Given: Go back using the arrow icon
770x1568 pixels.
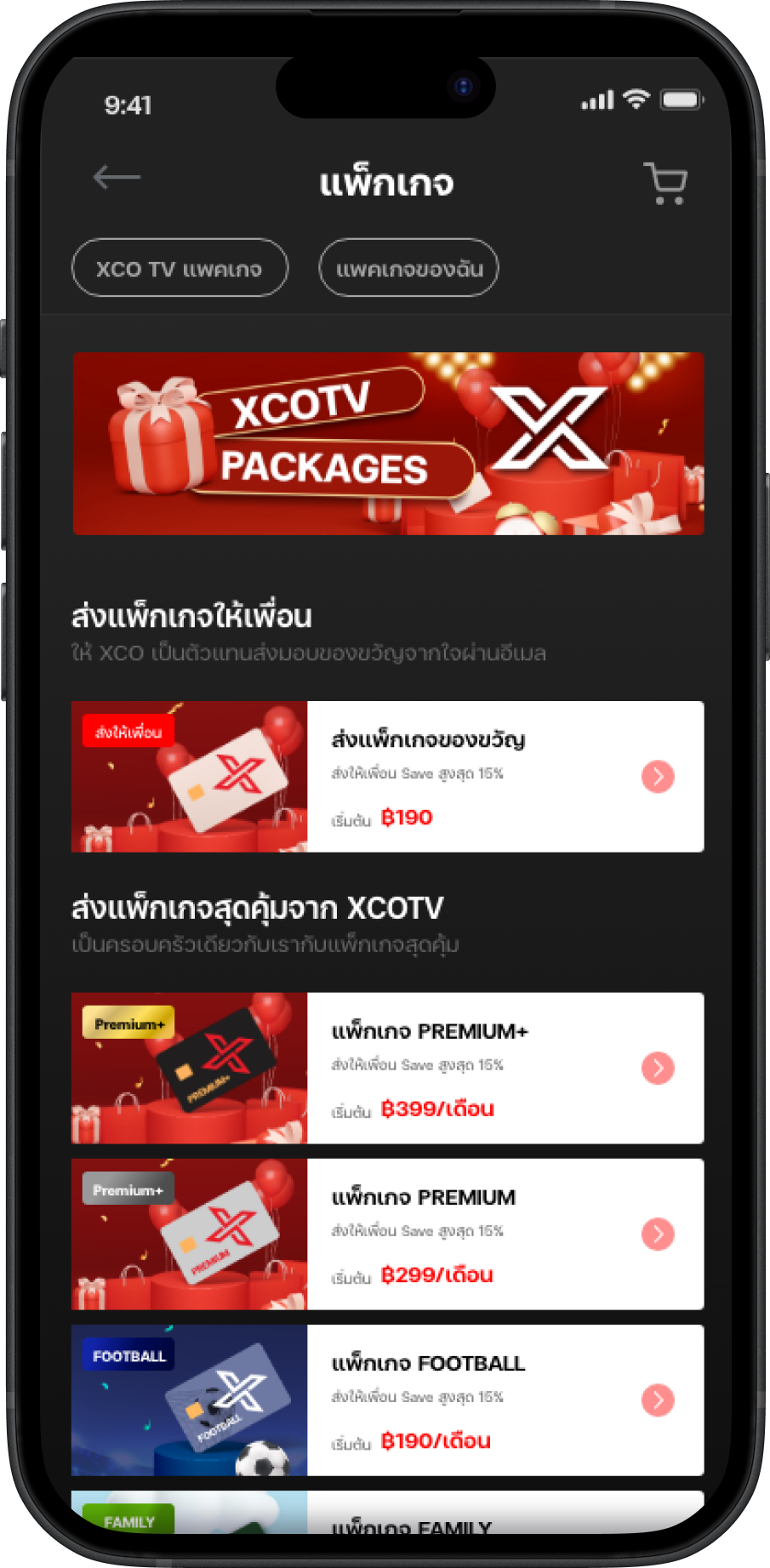Looking at the screenshot, I should click(x=117, y=178).
